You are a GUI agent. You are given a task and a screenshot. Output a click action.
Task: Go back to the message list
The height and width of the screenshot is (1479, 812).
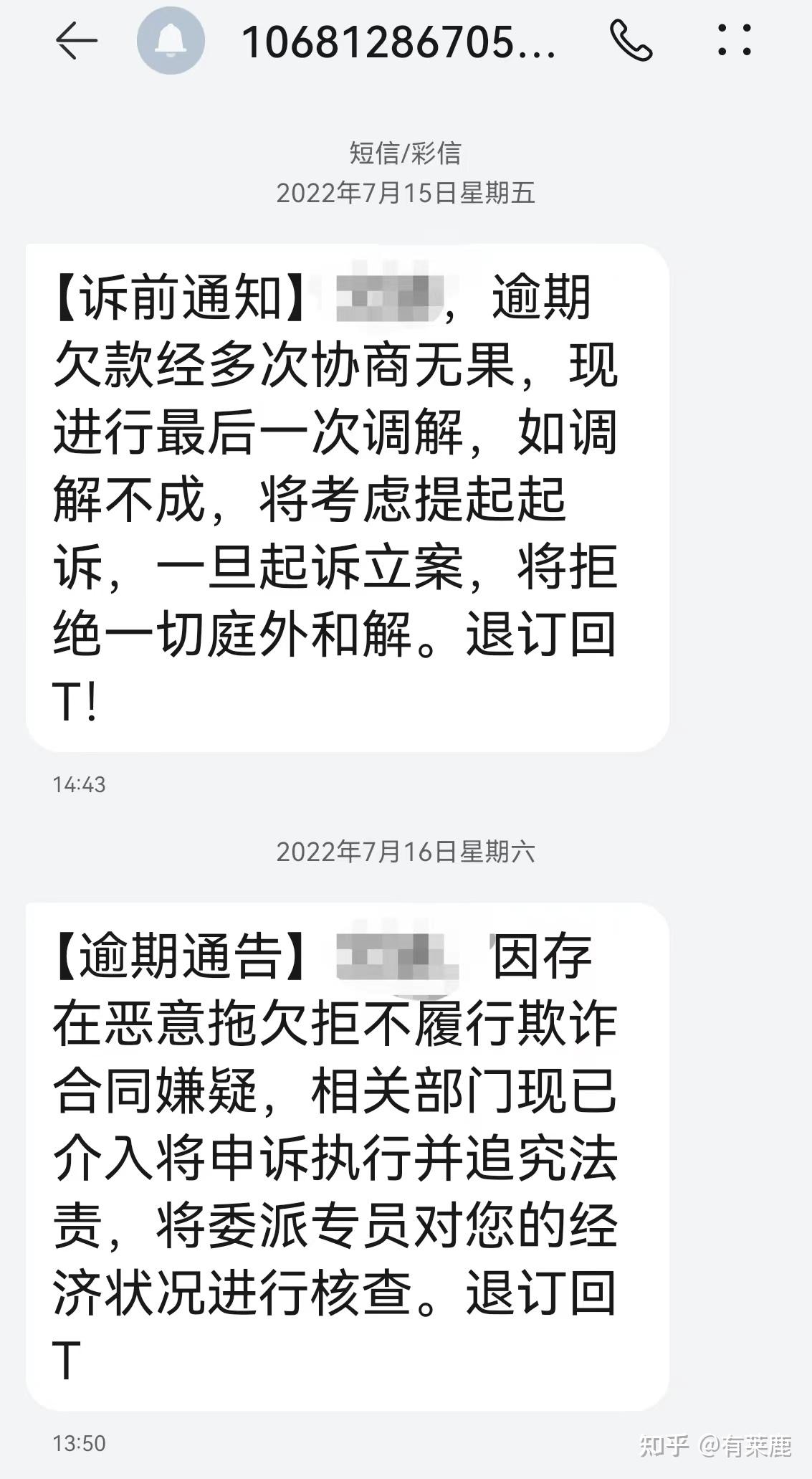(76, 40)
